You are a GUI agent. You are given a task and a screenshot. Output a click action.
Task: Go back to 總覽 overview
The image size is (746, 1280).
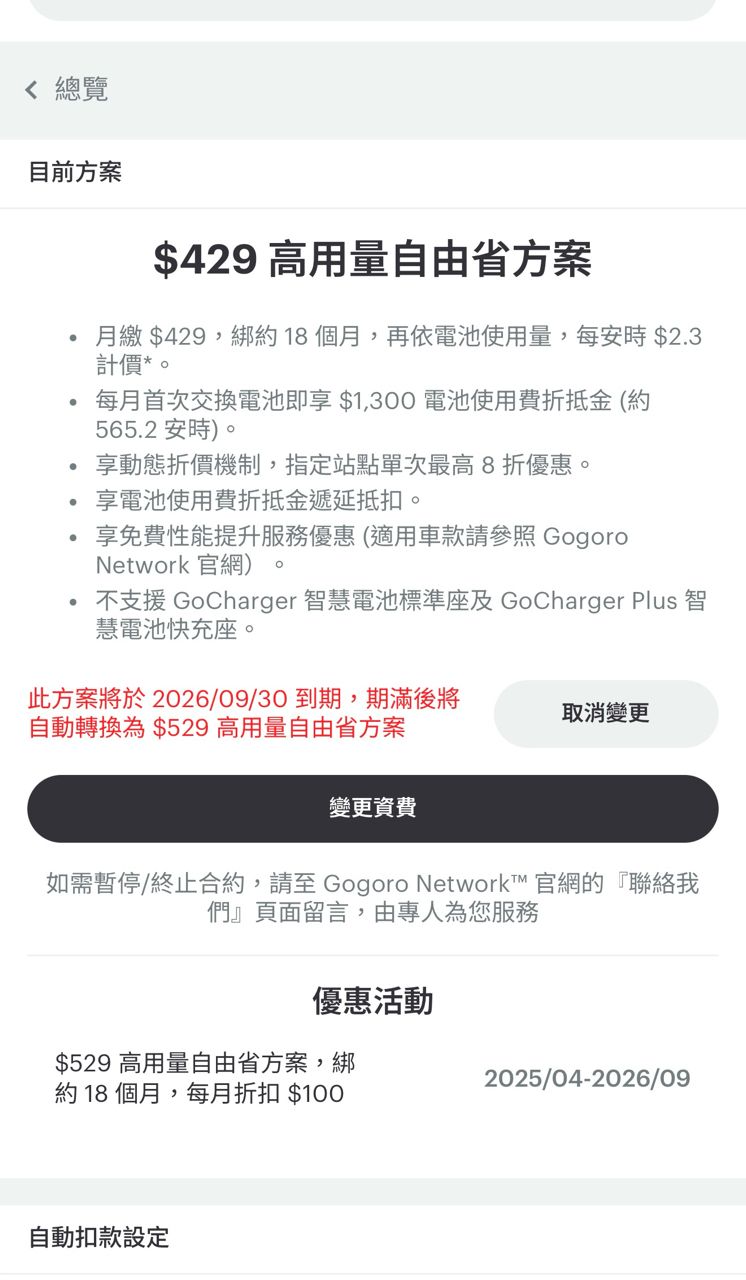tap(66, 90)
